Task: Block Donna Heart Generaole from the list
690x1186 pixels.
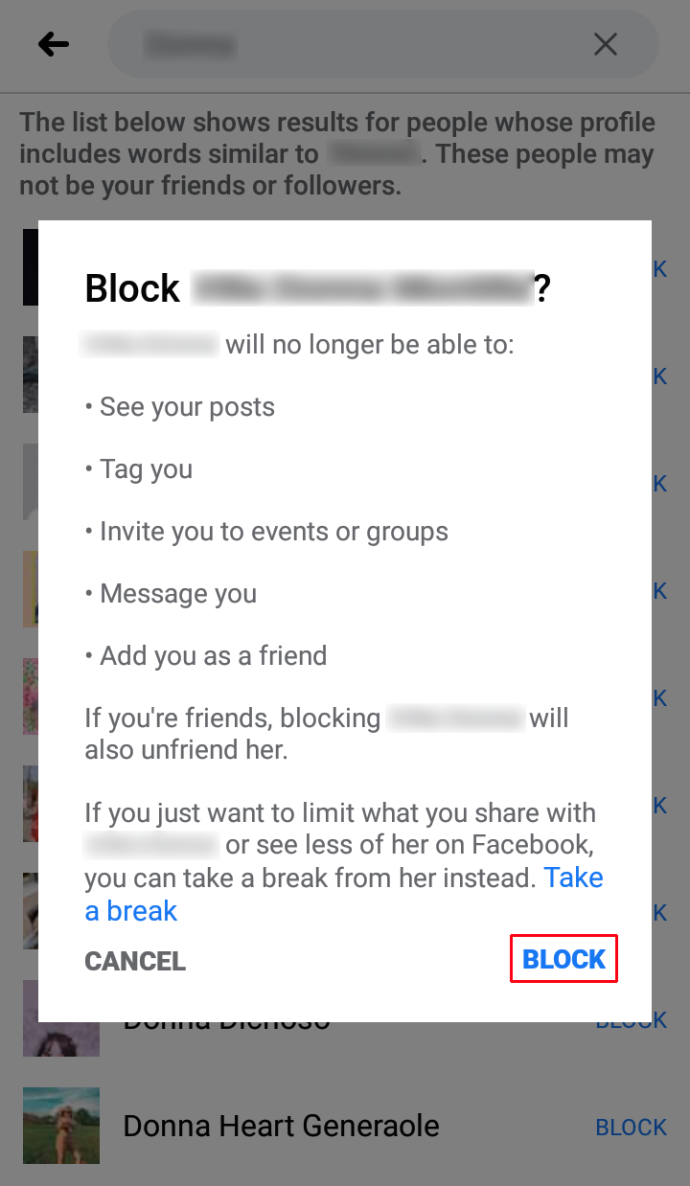Action: click(631, 1126)
